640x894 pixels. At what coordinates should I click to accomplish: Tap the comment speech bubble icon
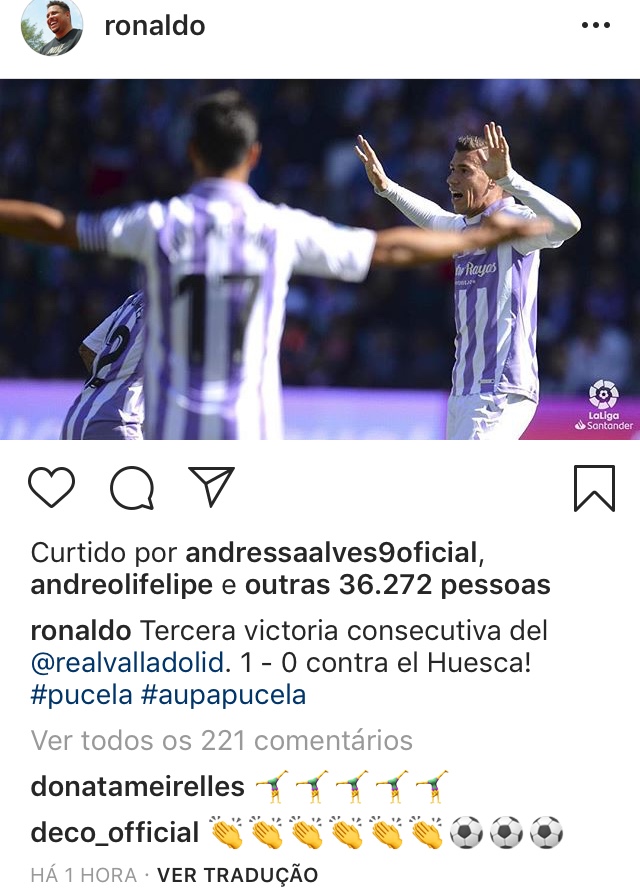132,488
